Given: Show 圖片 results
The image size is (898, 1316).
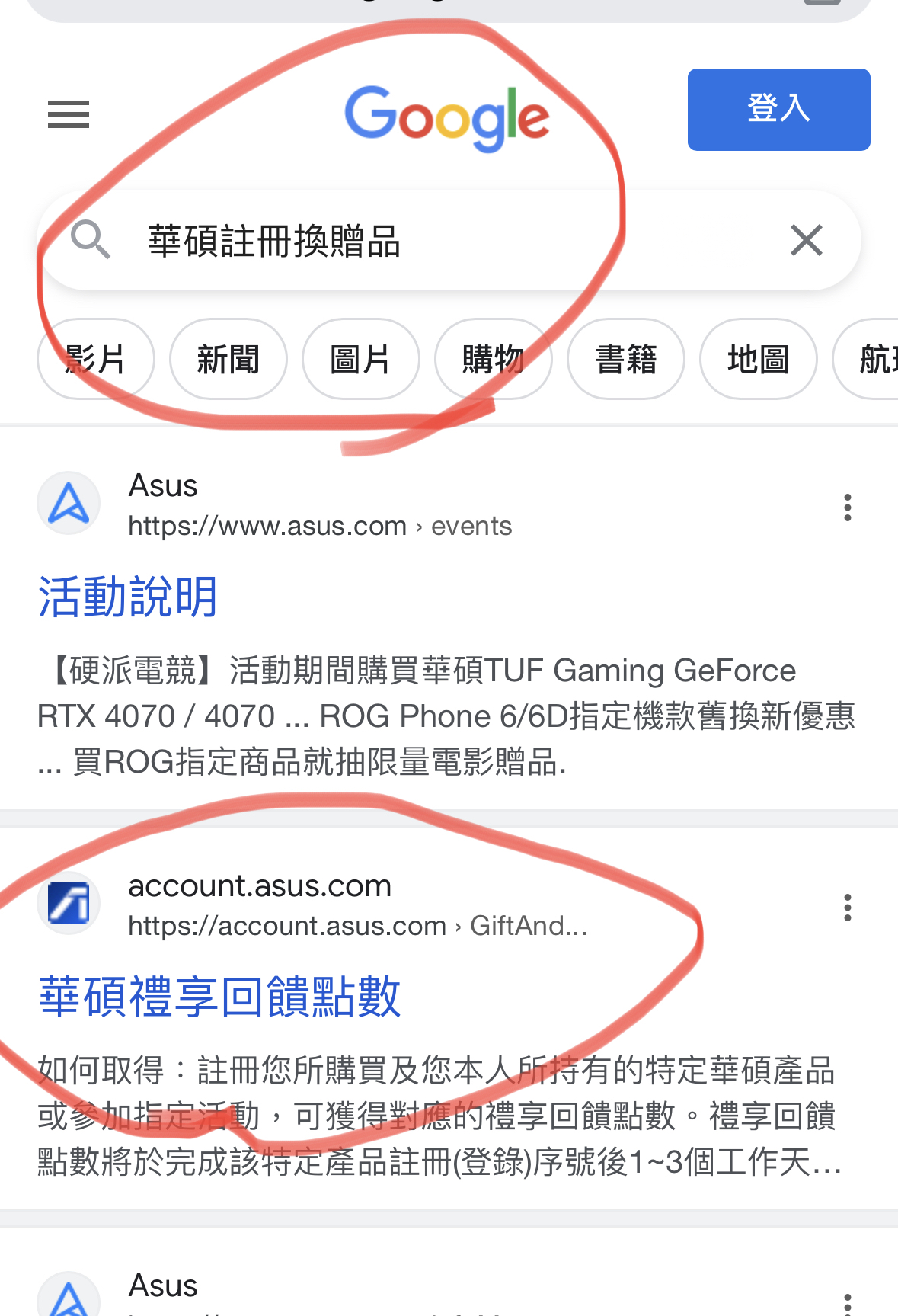Looking at the screenshot, I should tap(361, 359).
